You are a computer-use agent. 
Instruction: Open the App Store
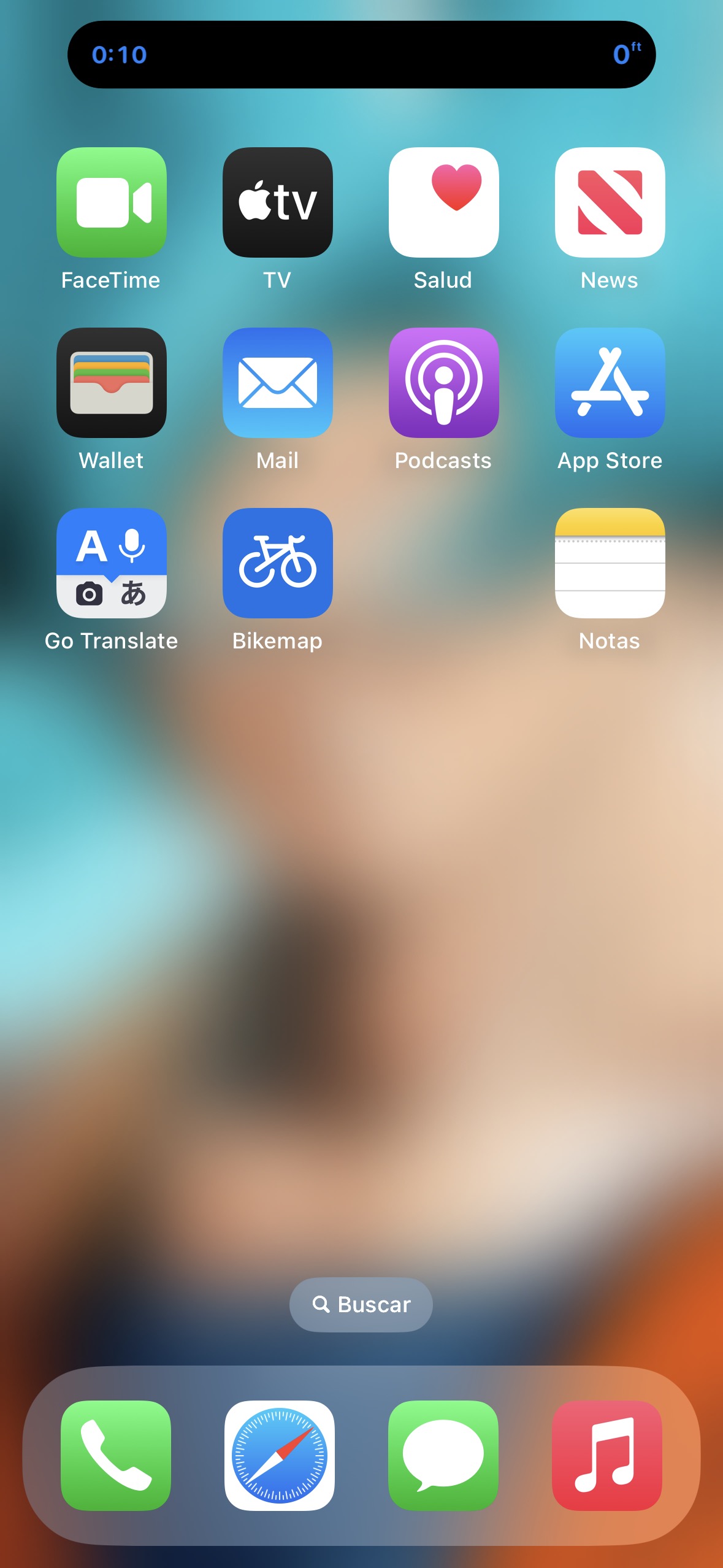(610, 383)
